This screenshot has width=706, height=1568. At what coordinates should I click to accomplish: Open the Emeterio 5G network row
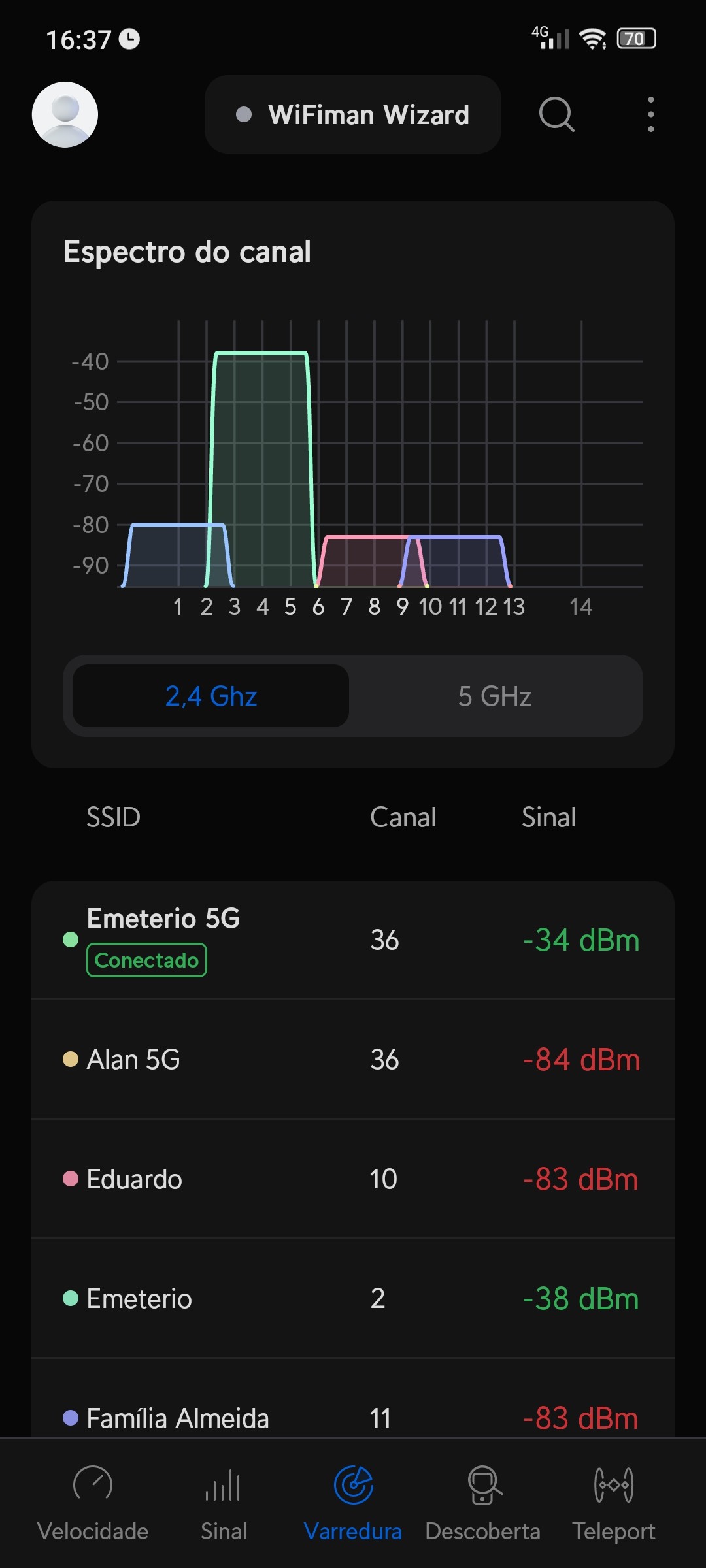click(x=353, y=939)
